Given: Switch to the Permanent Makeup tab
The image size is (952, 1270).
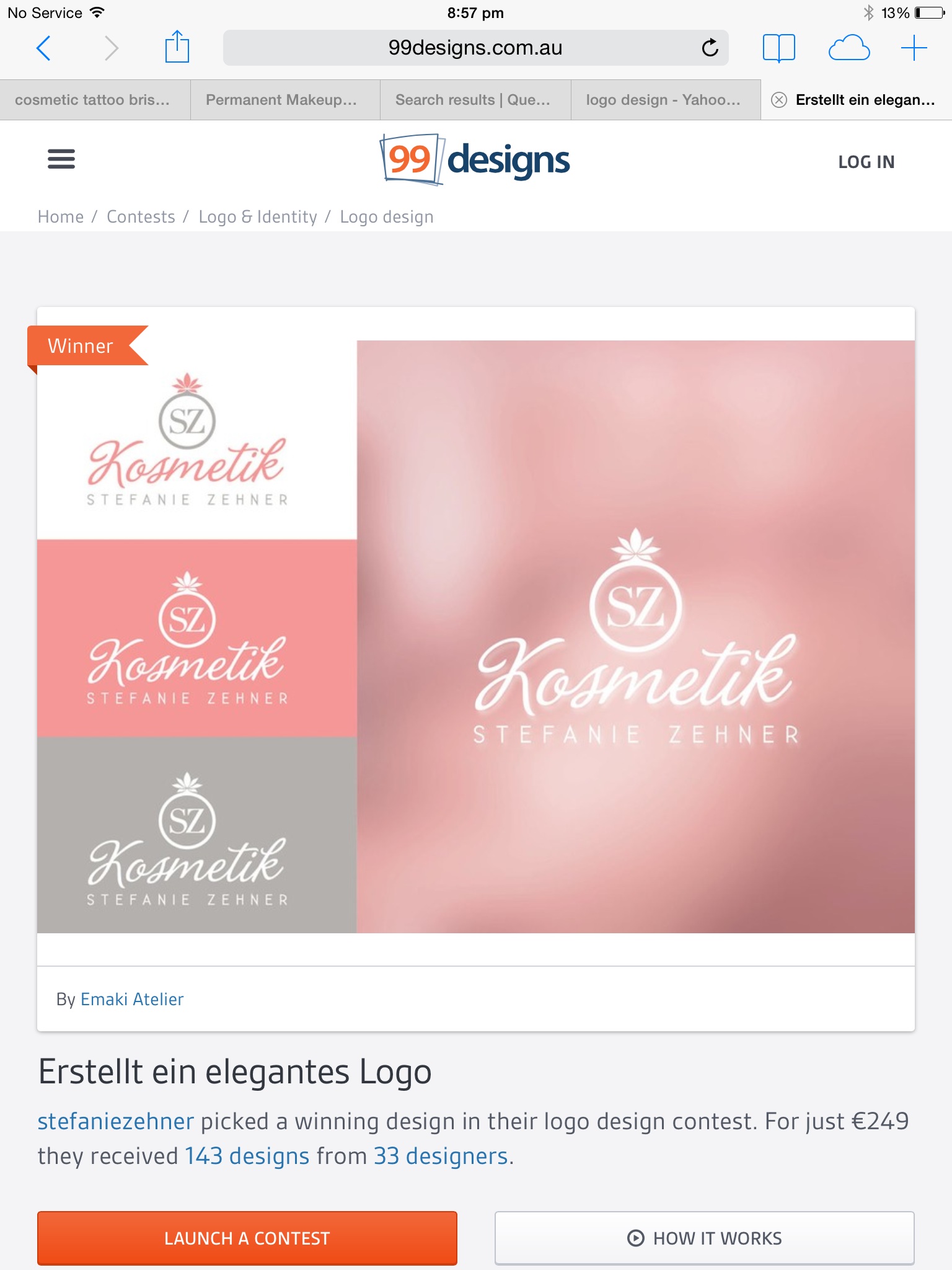Looking at the screenshot, I should (x=281, y=100).
